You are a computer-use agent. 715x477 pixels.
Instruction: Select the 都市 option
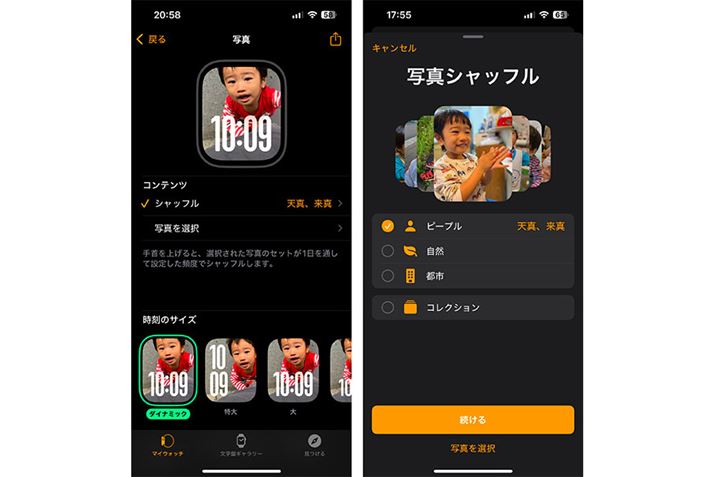tap(388, 276)
